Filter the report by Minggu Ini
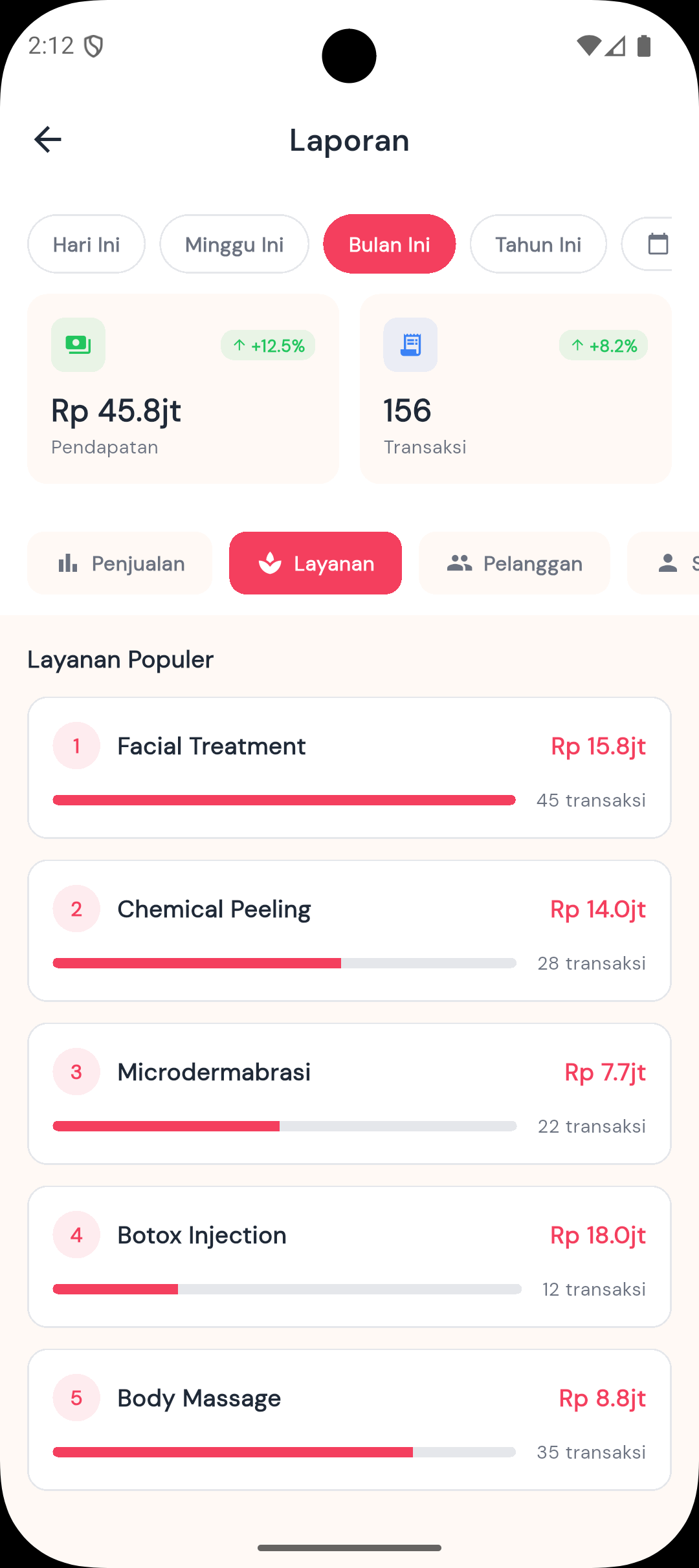 pyautogui.click(x=234, y=245)
